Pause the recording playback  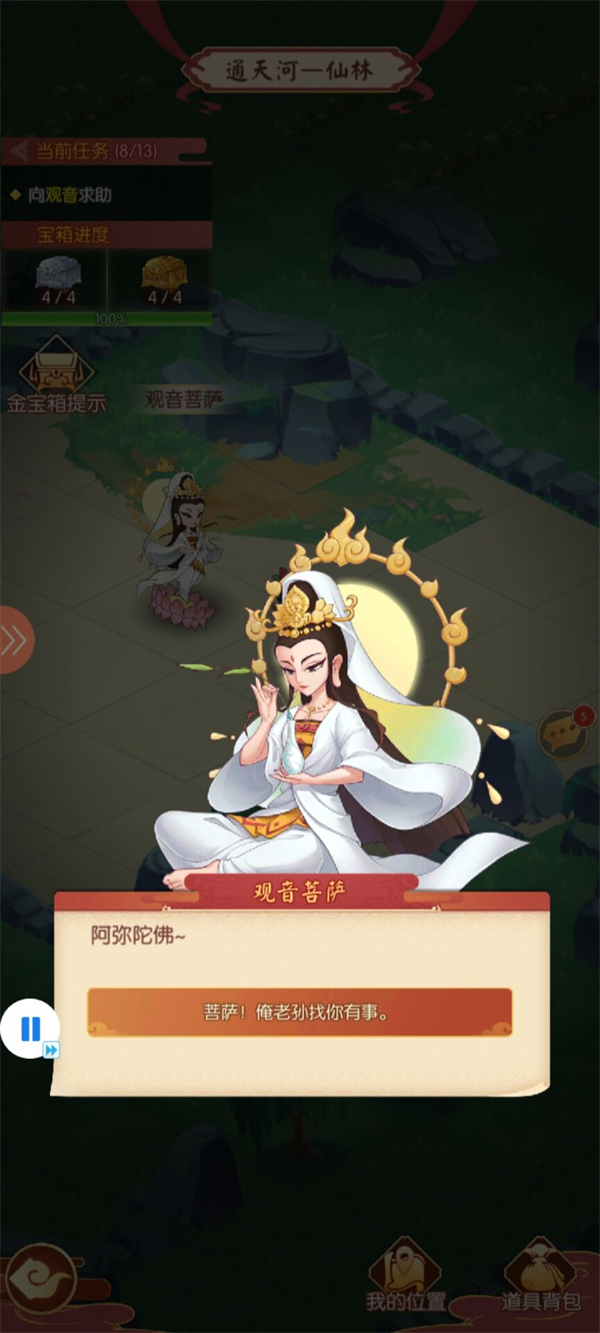click(30, 1028)
